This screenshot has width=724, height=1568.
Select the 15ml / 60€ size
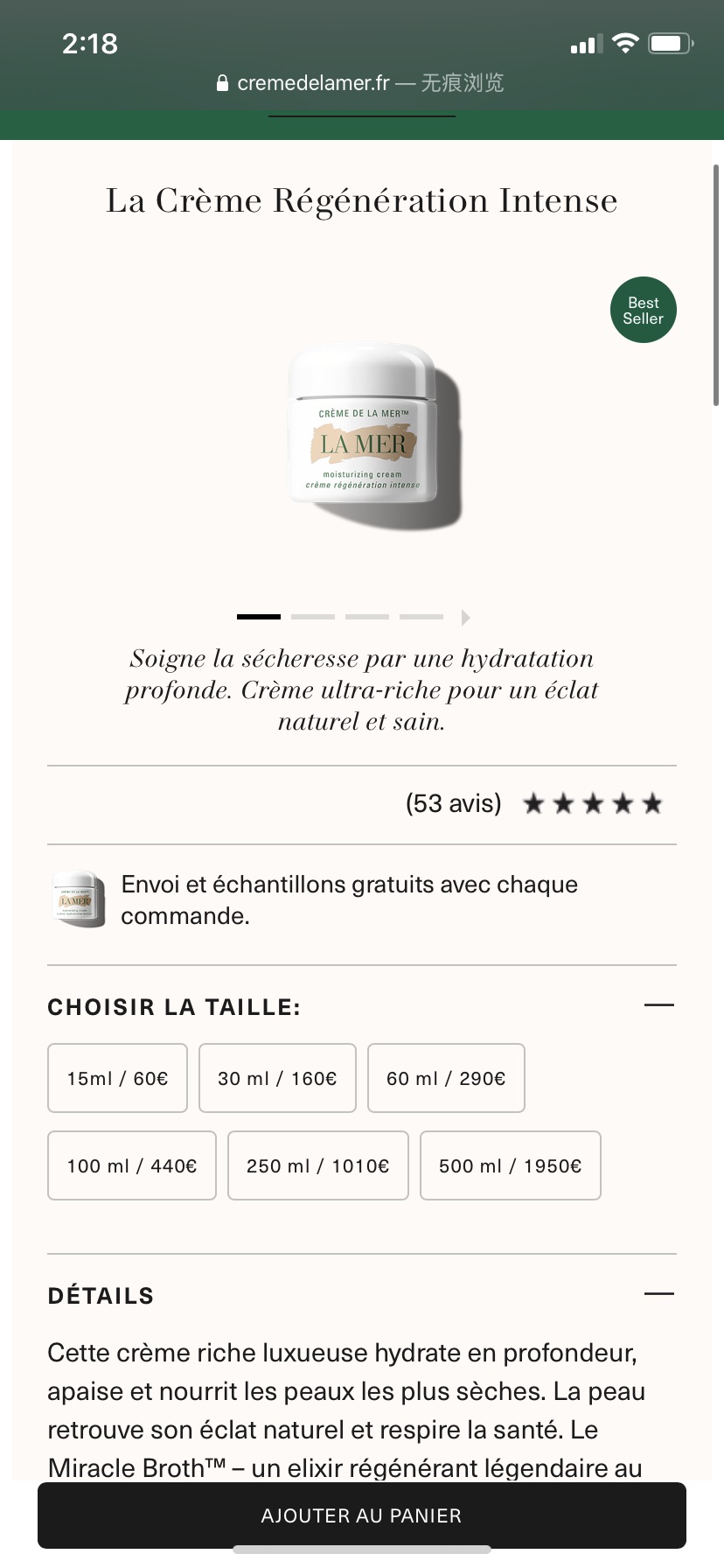pyautogui.click(x=117, y=1078)
